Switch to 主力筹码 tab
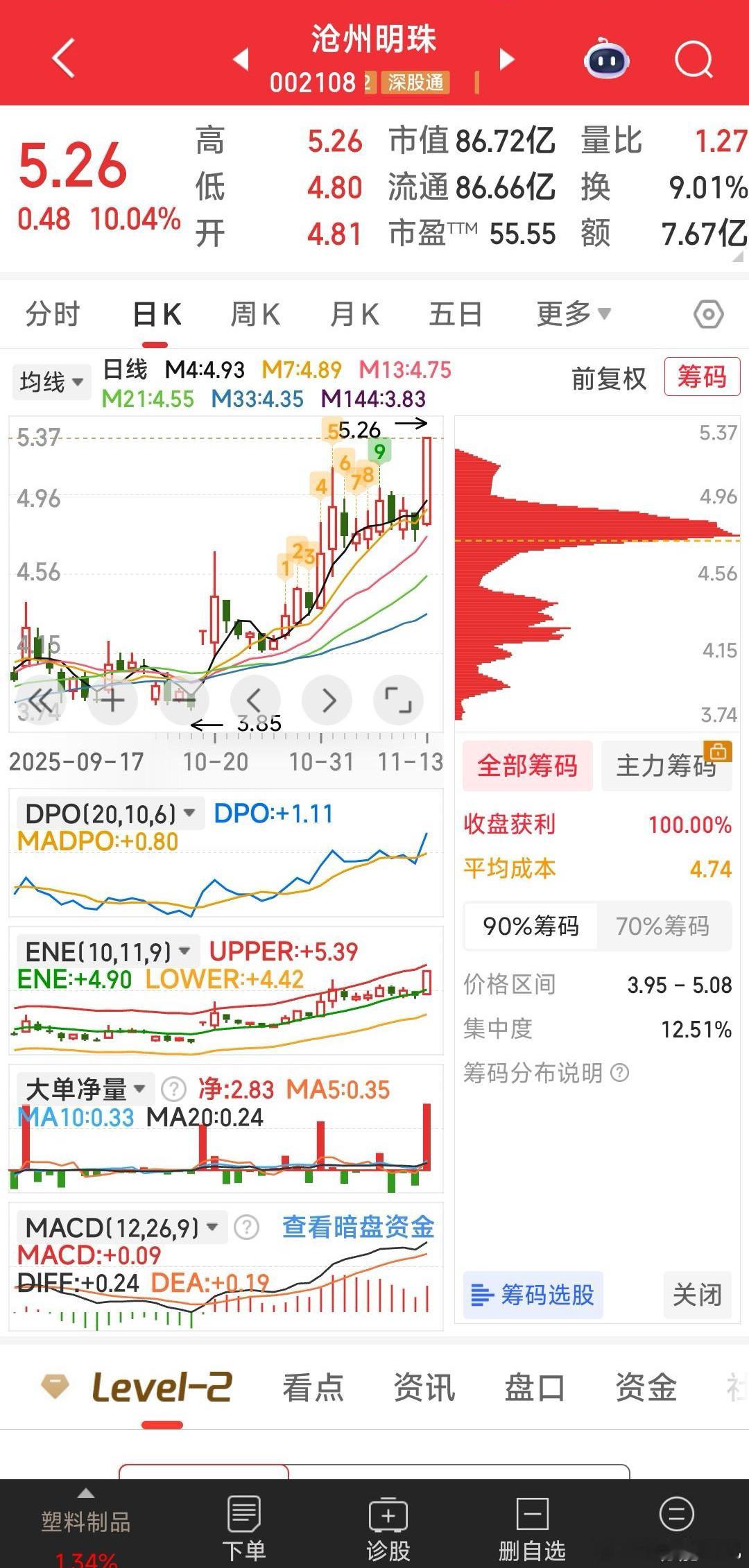The image size is (749, 1568). click(x=666, y=766)
